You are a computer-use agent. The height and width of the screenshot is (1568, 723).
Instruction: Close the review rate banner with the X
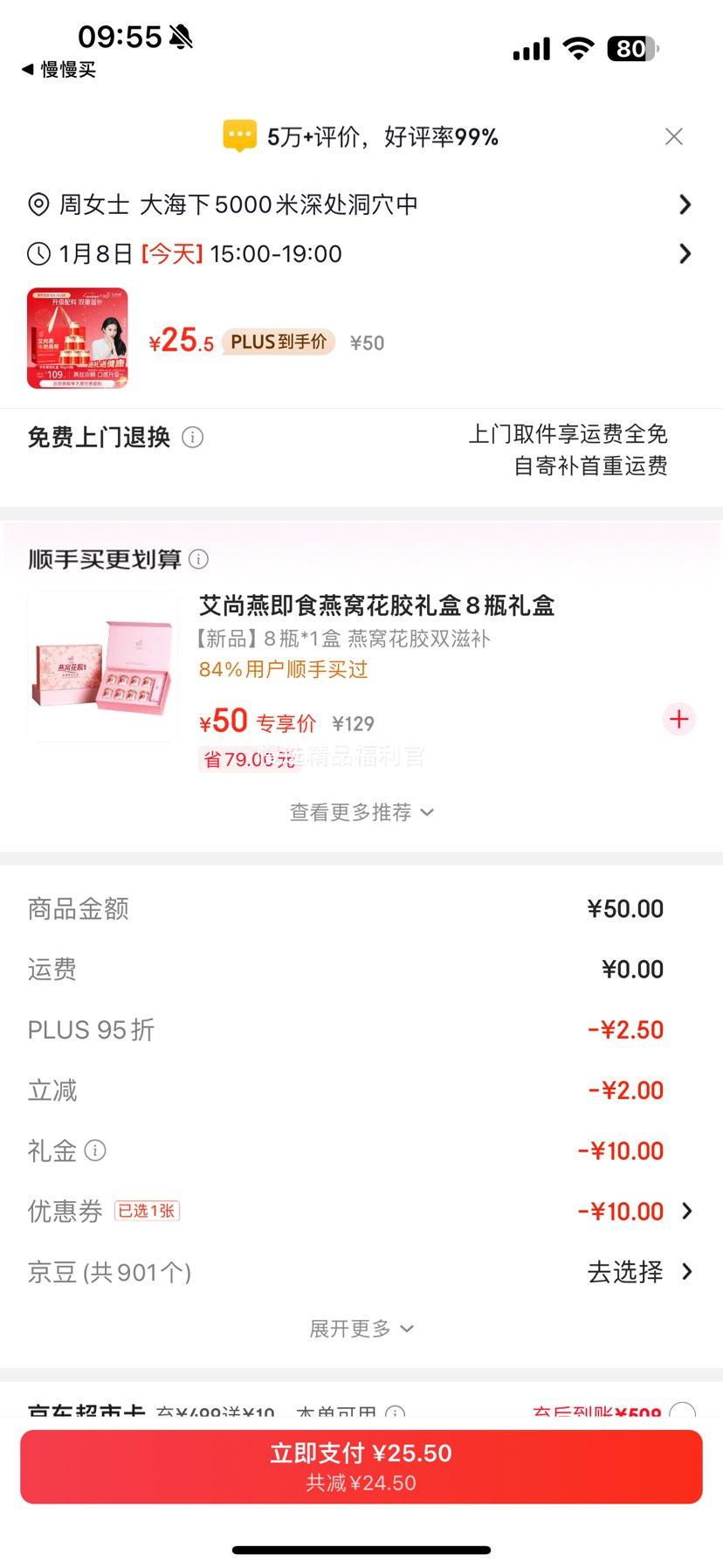[673, 136]
